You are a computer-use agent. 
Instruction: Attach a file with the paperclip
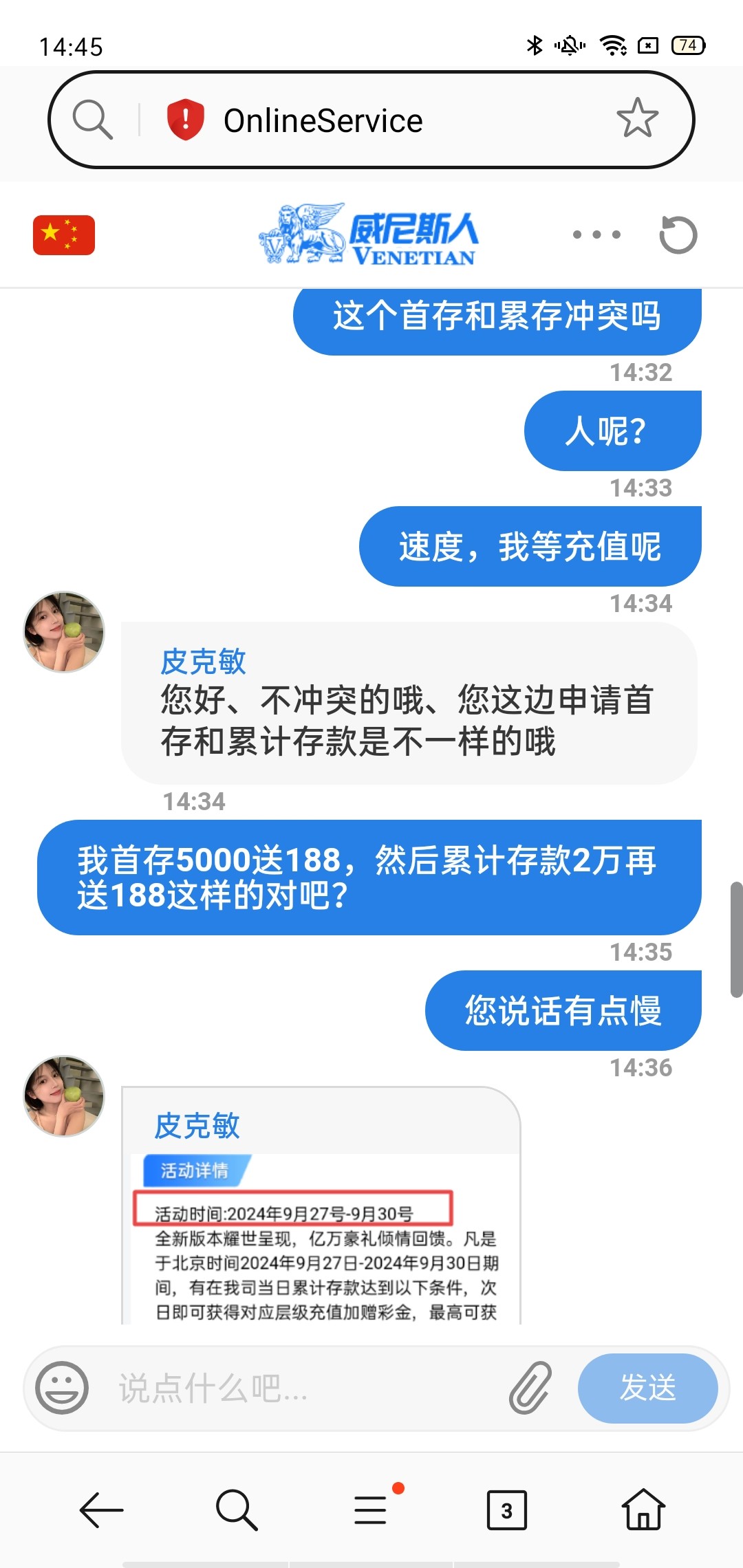[x=530, y=1388]
